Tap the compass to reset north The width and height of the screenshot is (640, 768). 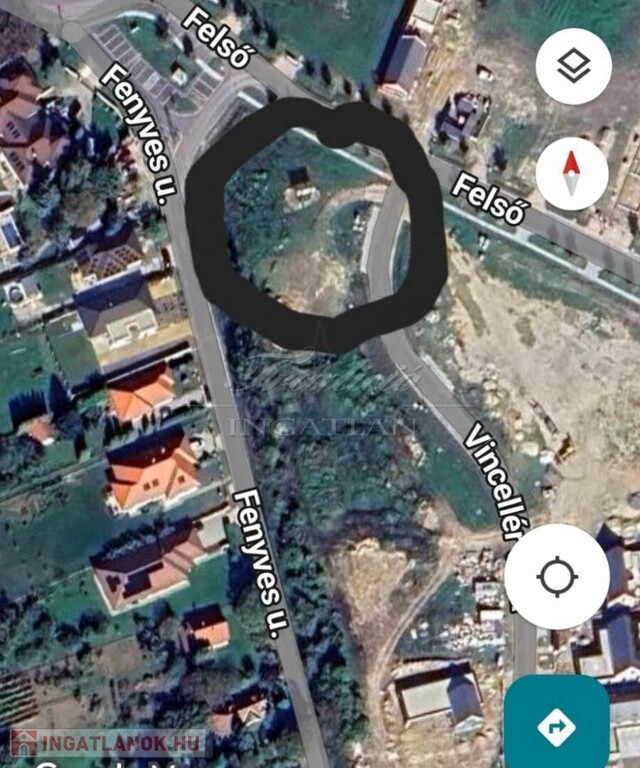click(572, 173)
